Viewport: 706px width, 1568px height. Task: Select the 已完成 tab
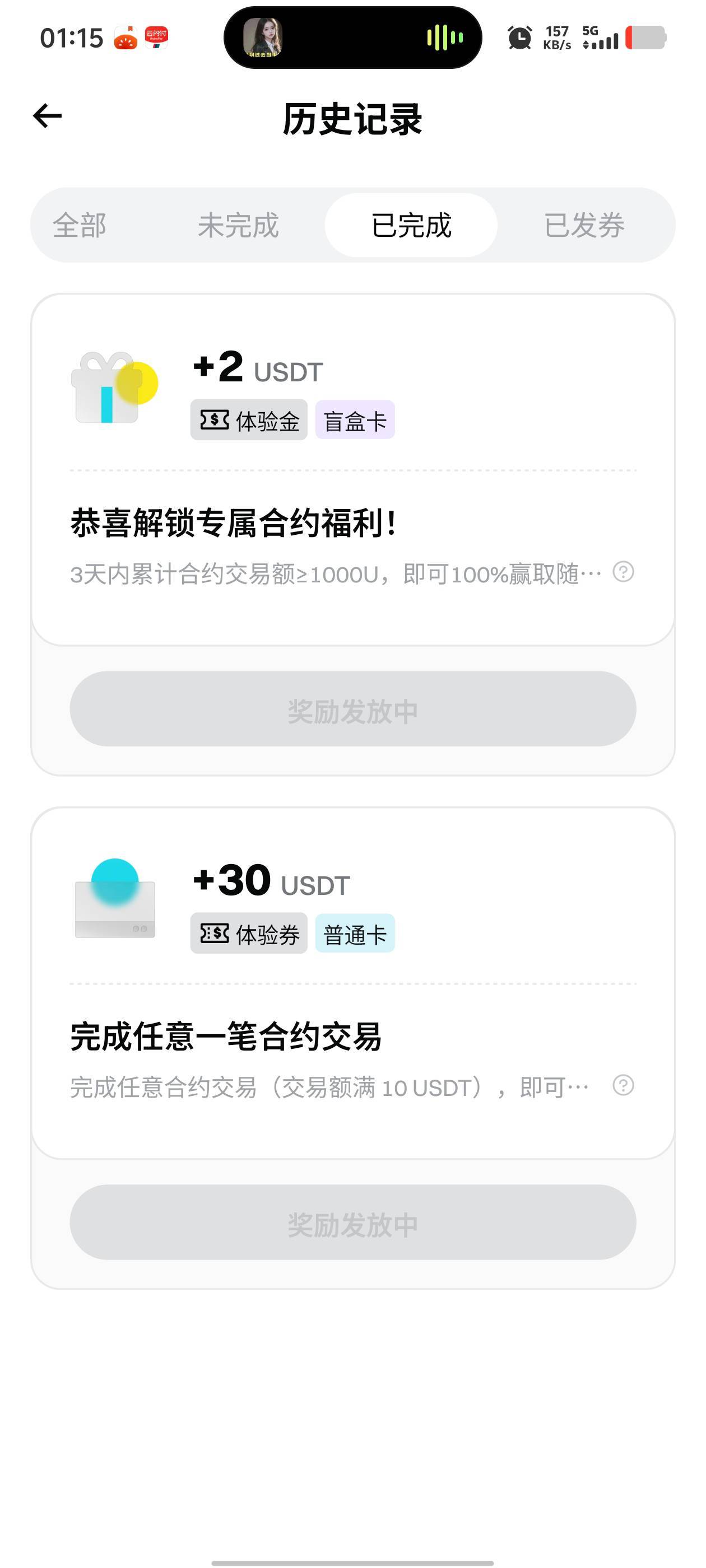point(411,225)
